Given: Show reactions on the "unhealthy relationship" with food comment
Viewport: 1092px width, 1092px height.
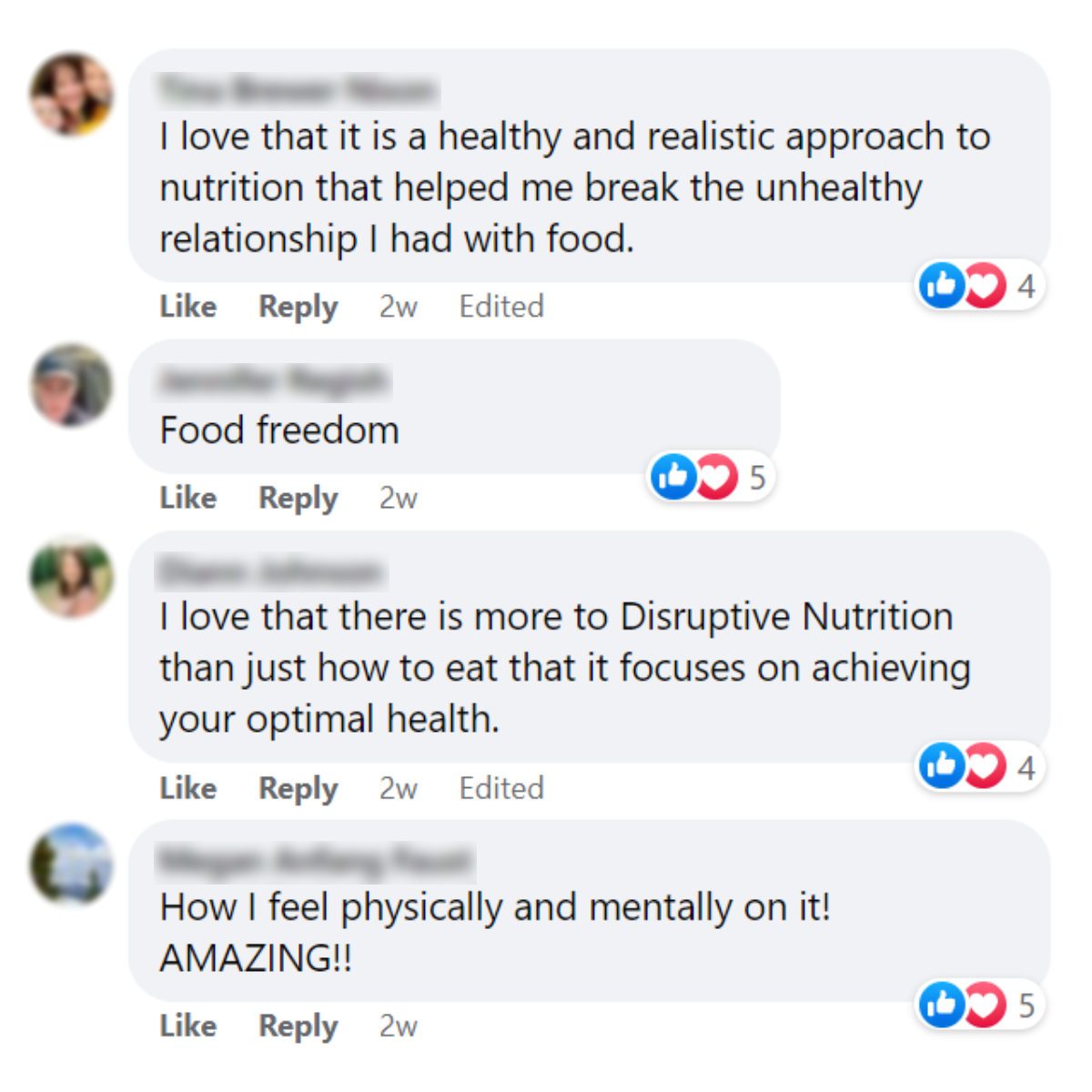Looking at the screenshot, I should pos(979,286).
